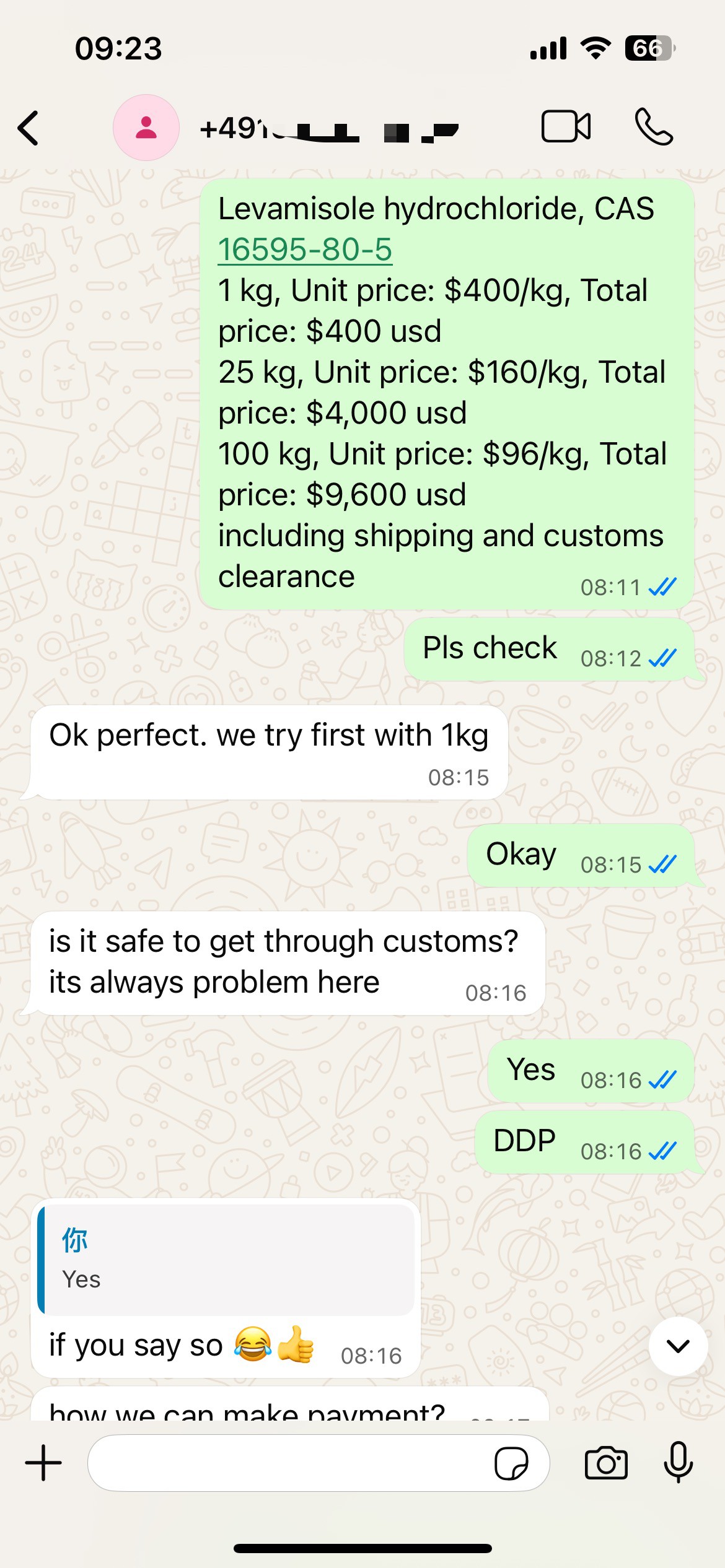725x1568 pixels.
Task: Open the attachment plus menu
Action: pos(43,1463)
